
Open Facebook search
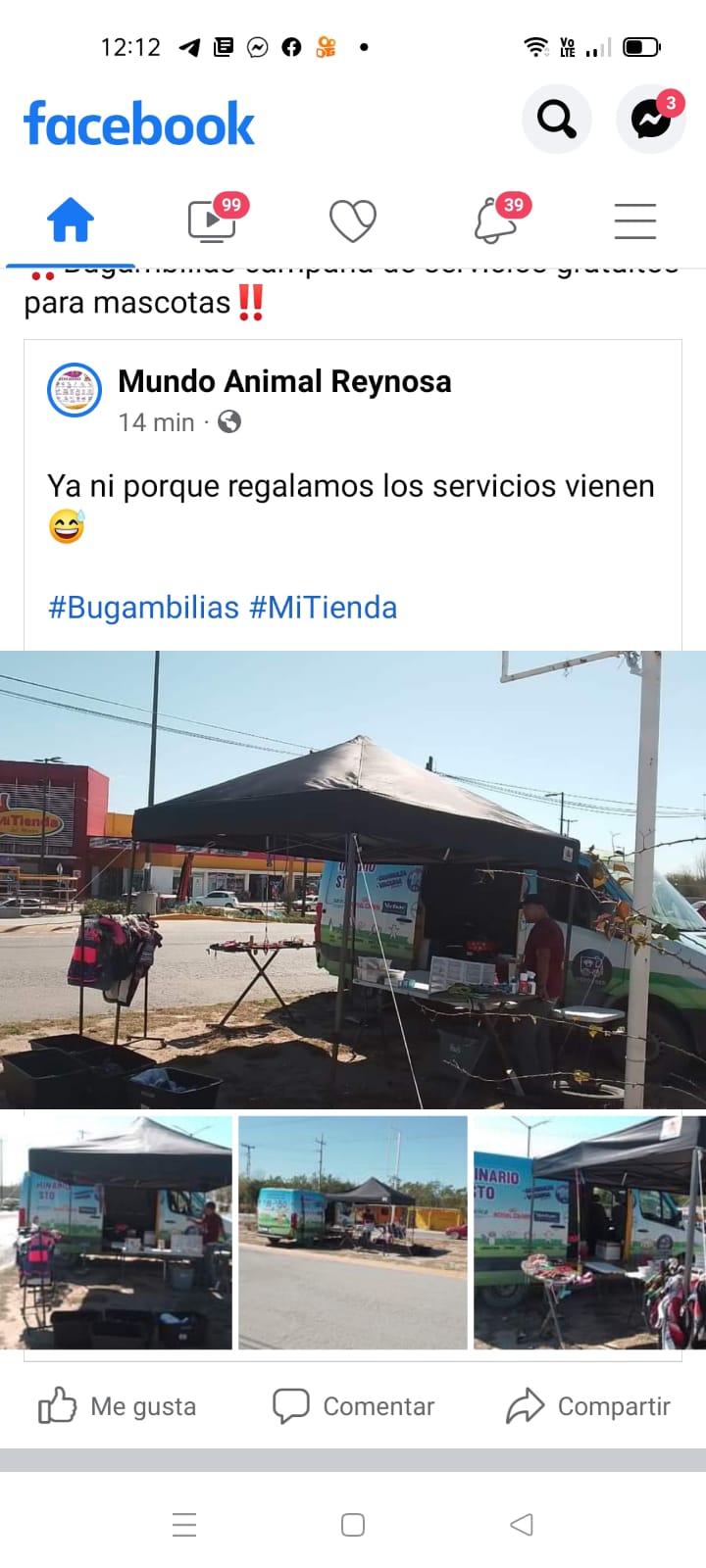click(x=556, y=120)
